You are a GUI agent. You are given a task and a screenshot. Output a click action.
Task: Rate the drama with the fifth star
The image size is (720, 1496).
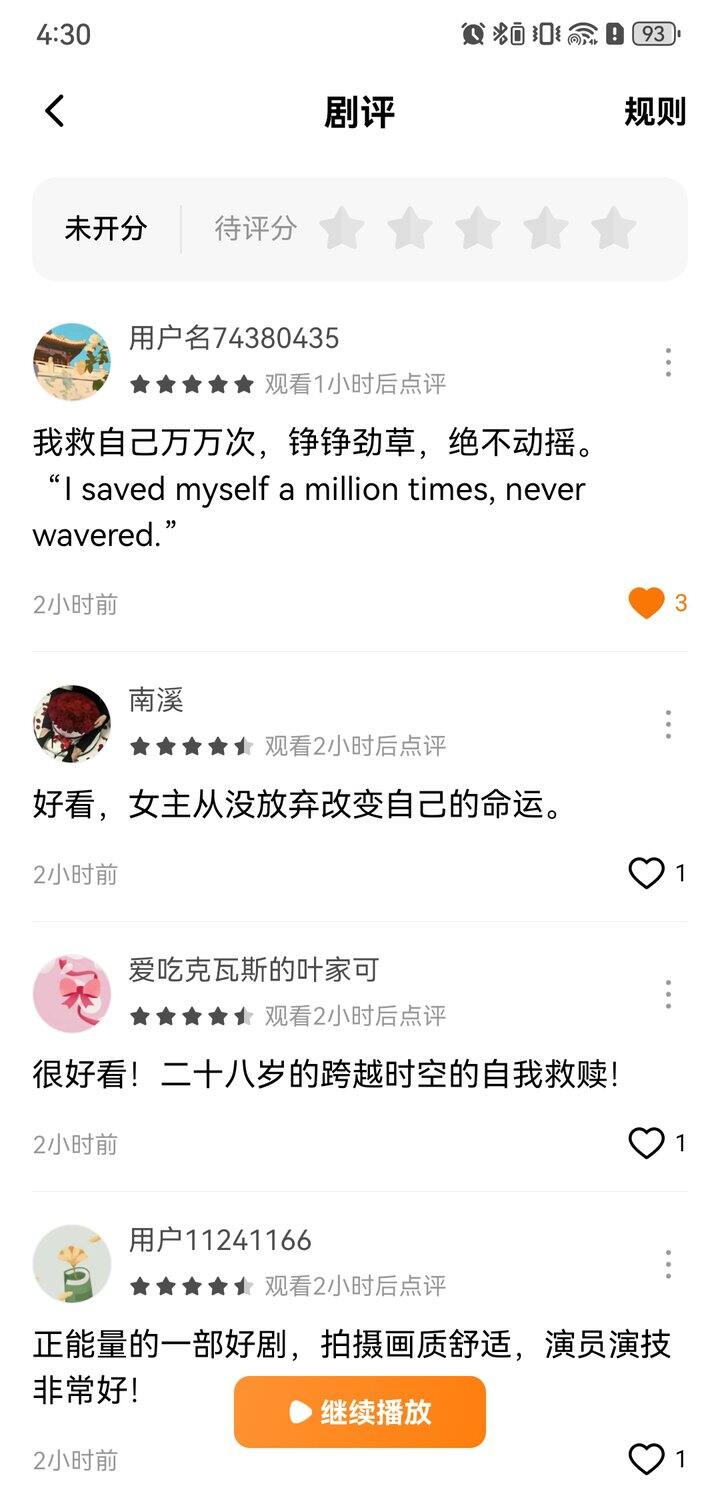click(x=613, y=229)
